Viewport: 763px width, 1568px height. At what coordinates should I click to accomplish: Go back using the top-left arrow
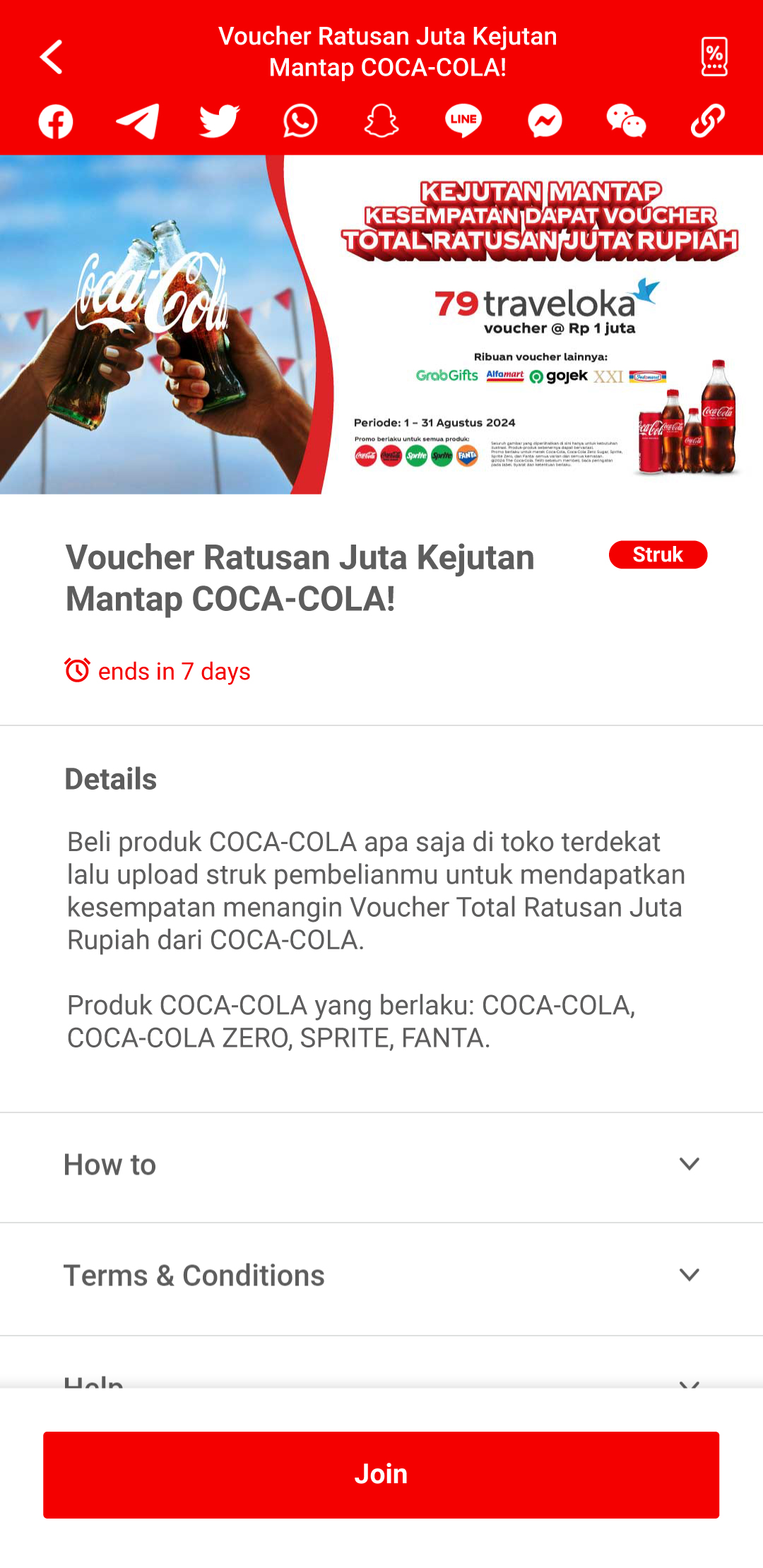52,57
